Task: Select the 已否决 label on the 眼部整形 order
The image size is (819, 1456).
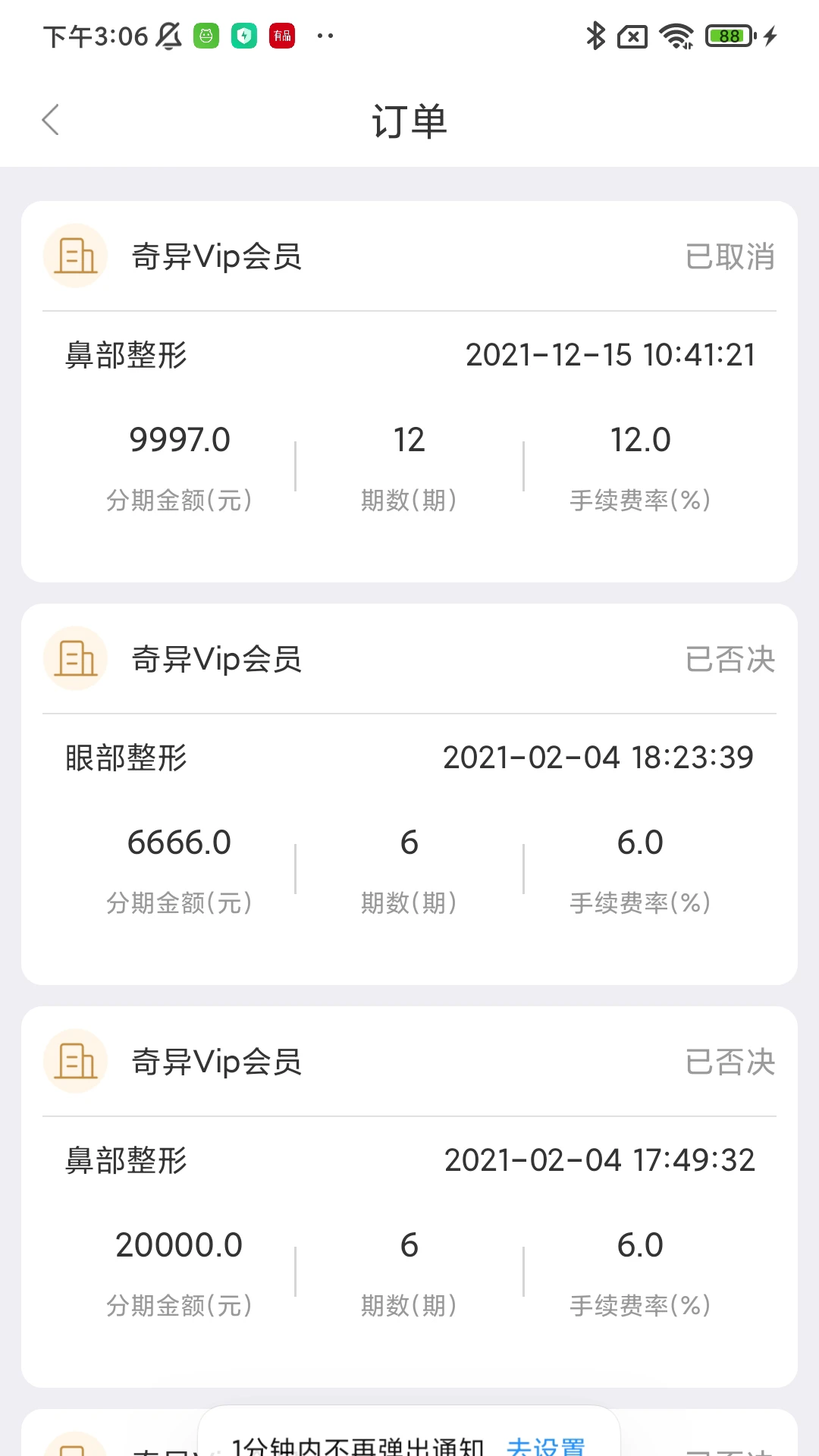Action: coord(730,660)
